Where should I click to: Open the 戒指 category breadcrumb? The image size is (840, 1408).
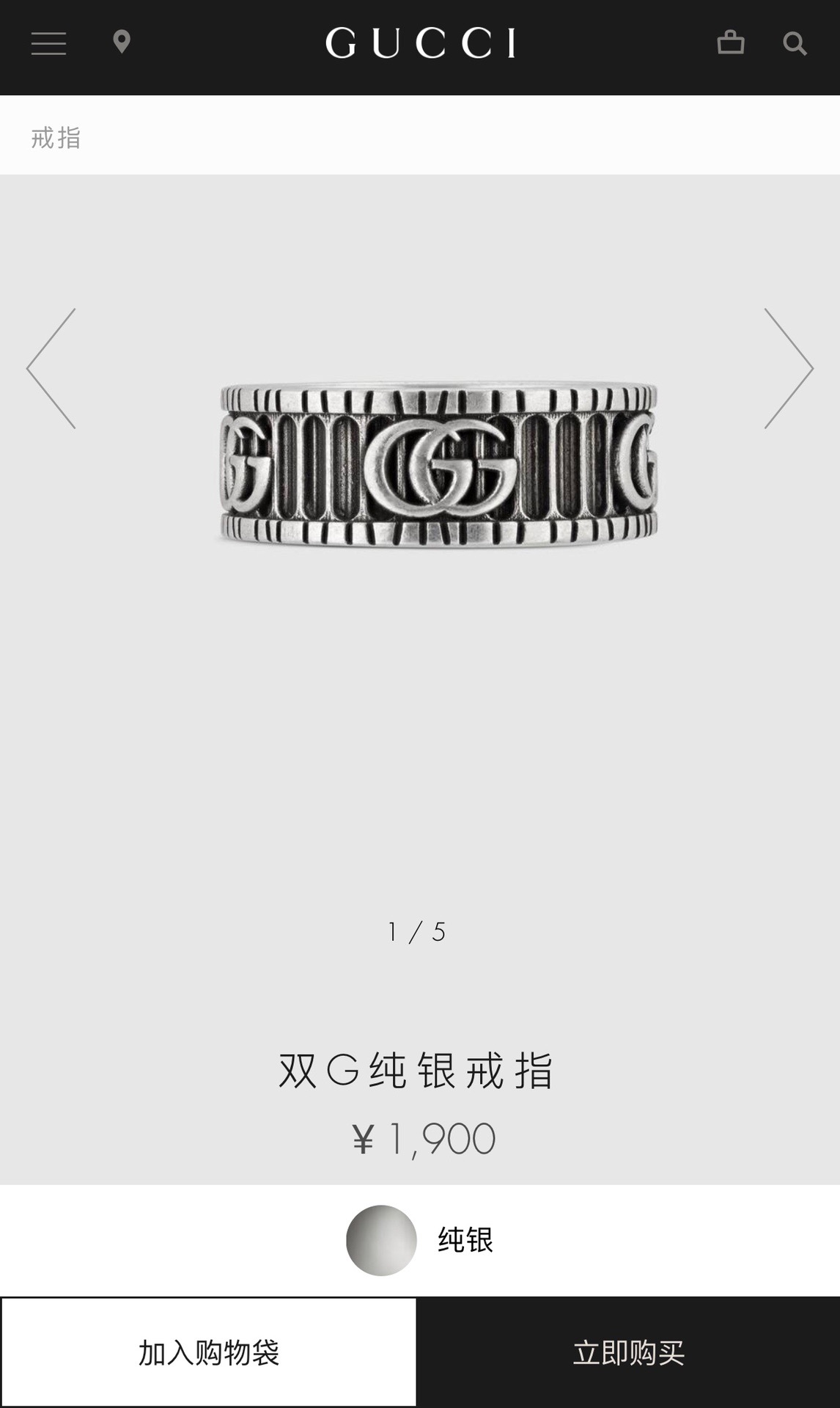click(x=56, y=138)
